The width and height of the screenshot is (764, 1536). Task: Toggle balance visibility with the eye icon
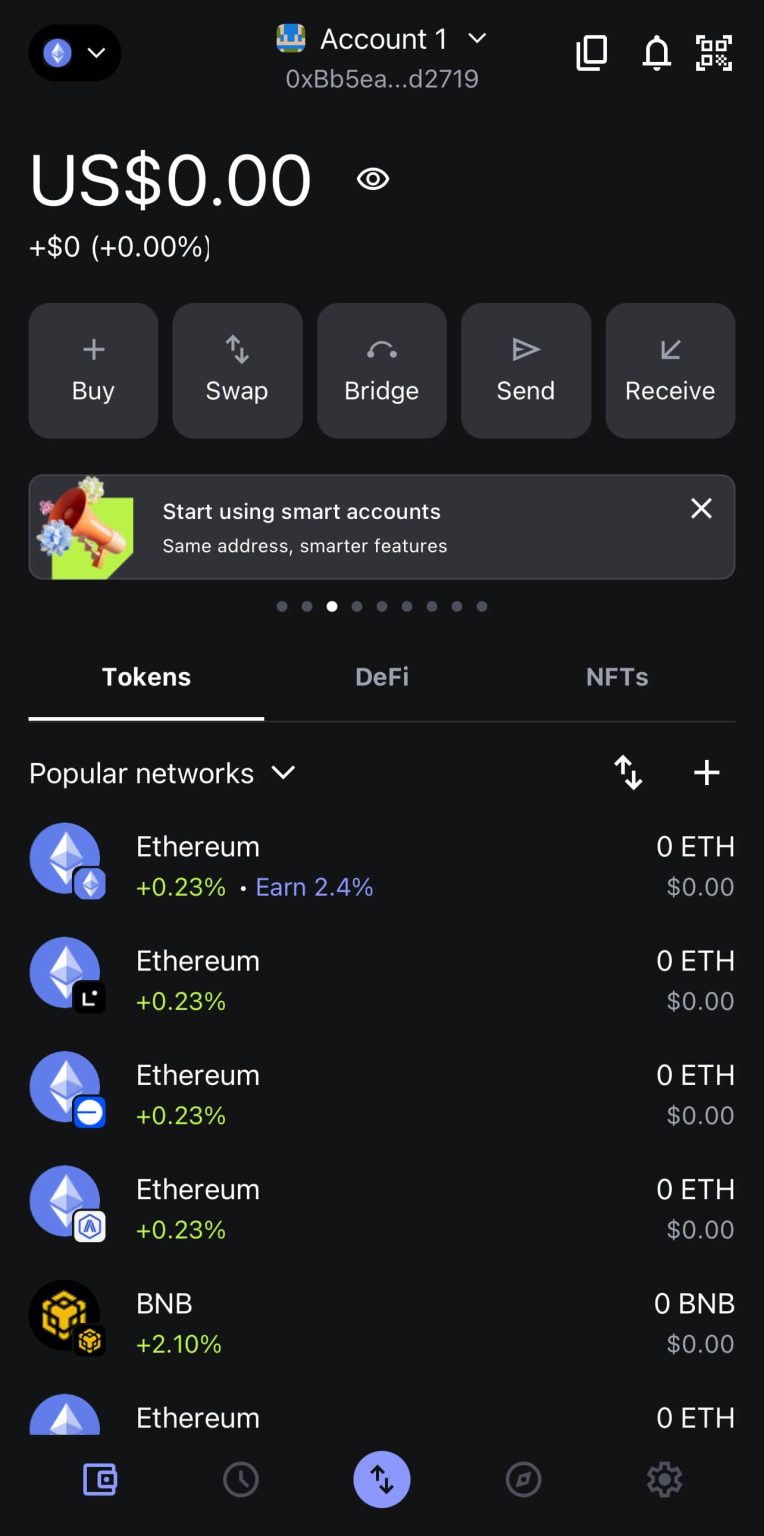click(372, 178)
